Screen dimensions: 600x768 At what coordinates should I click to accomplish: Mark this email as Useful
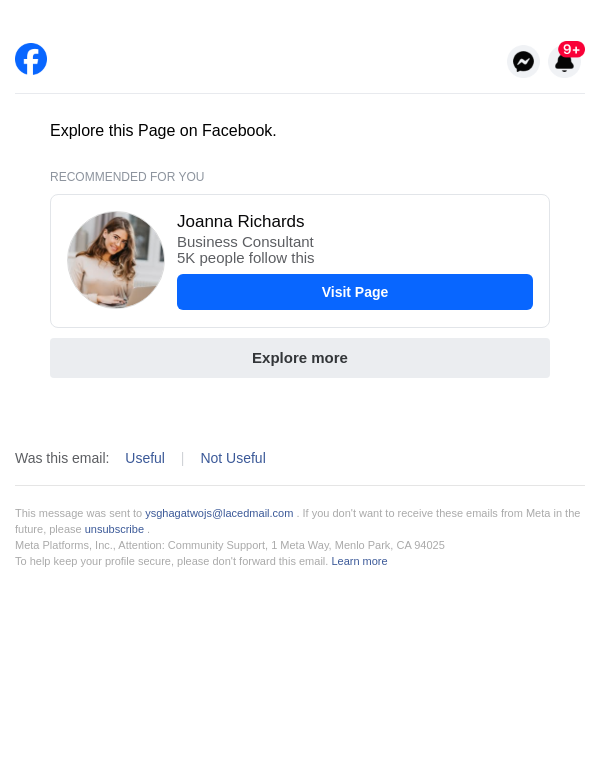[x=145, y=458]
